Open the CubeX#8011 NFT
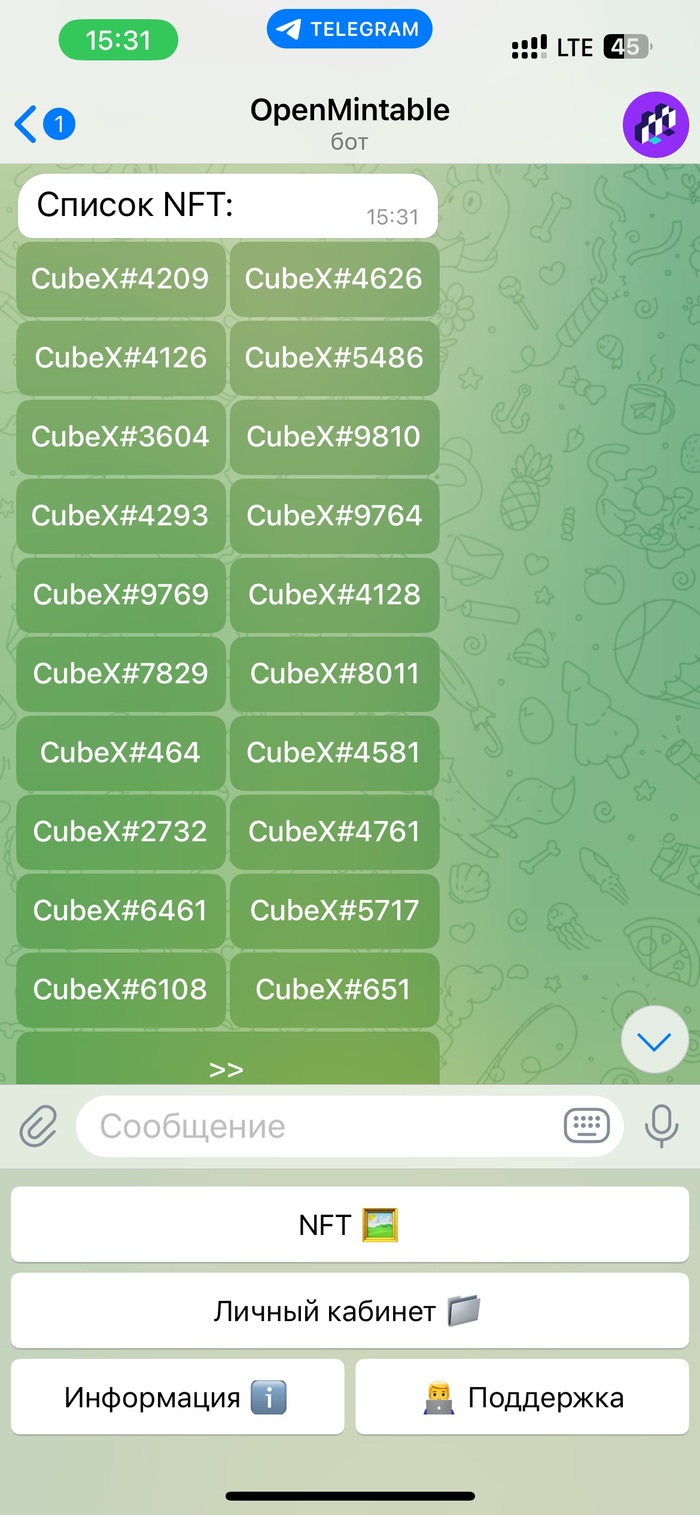The width and height of the screenshot is (700, 1515). pos(334,674)
